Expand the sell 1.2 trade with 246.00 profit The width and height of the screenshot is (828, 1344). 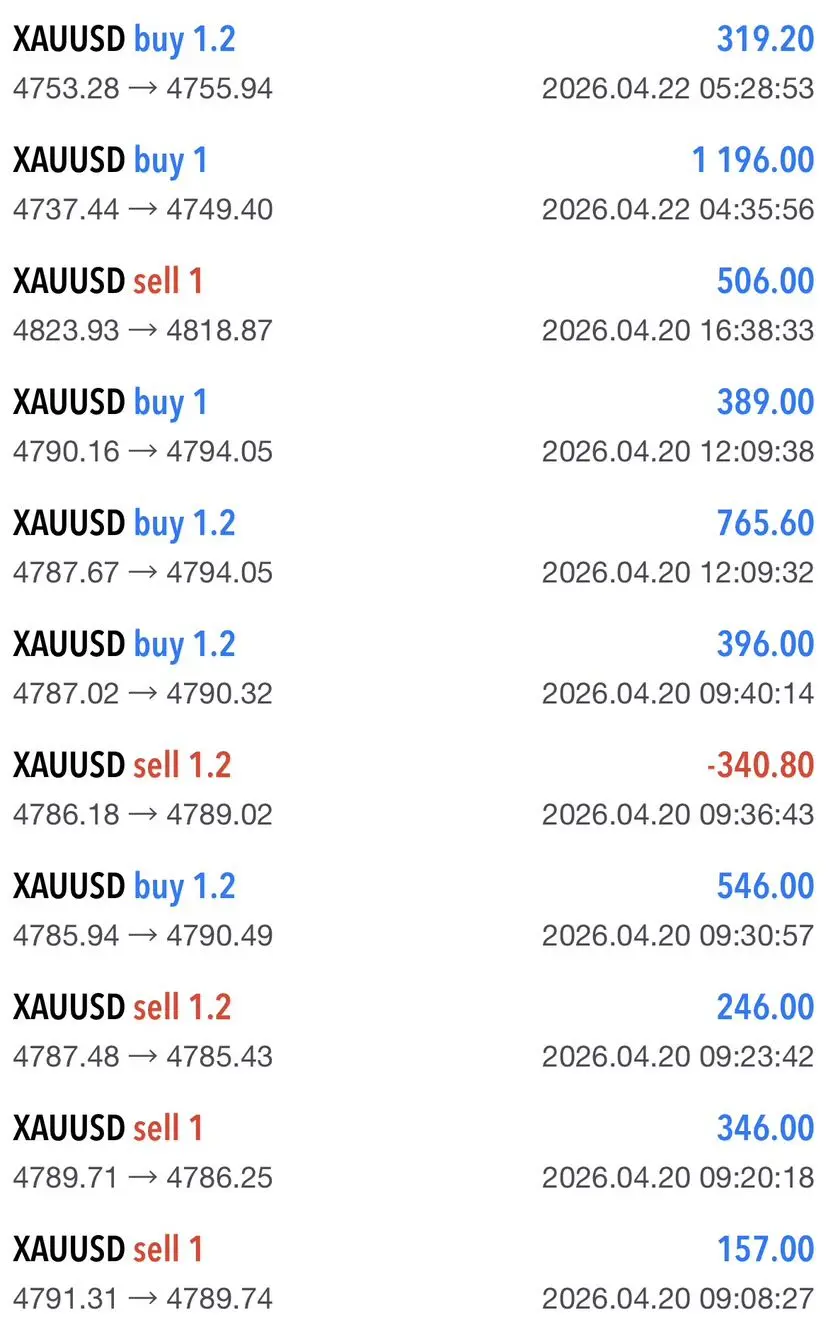click(414, 1032)
